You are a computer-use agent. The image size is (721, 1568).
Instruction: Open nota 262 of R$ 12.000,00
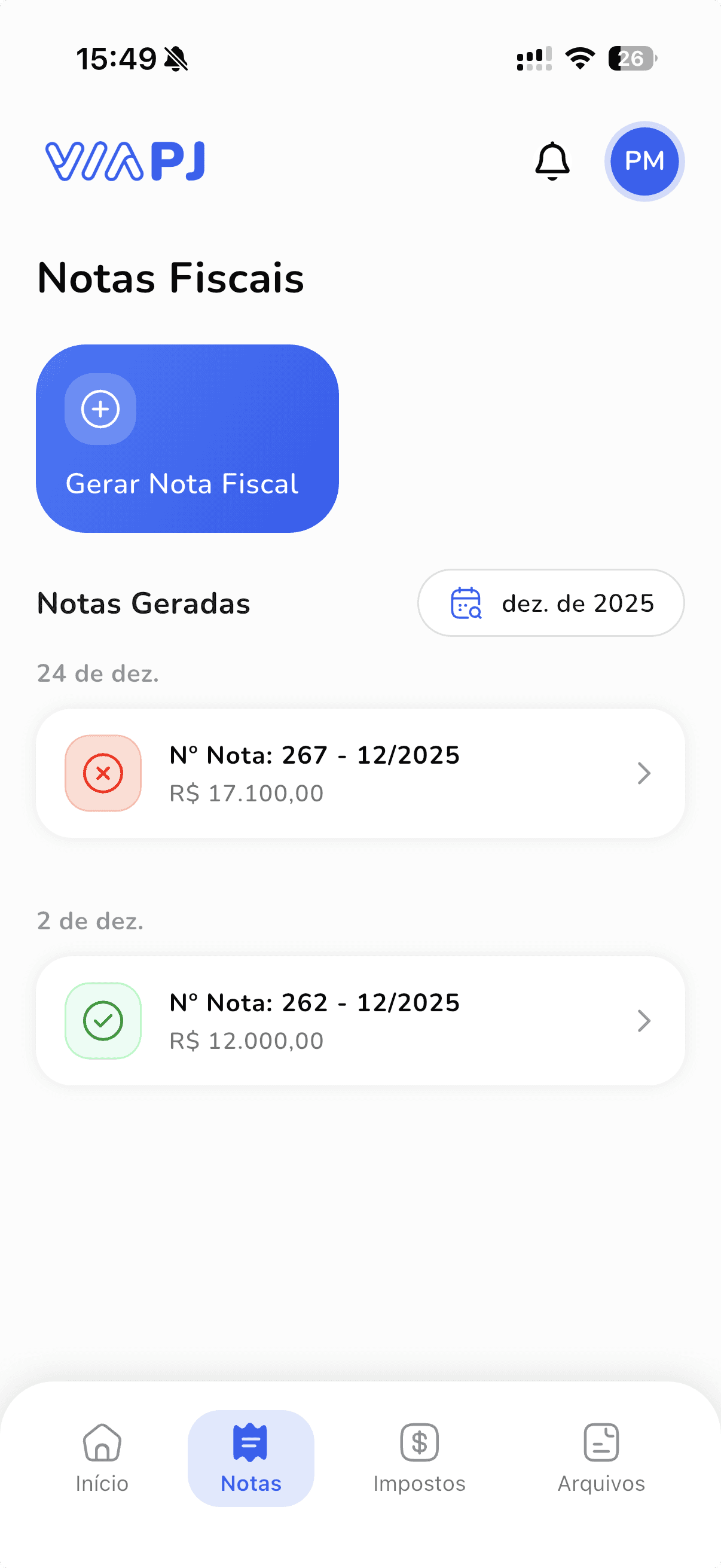(x=360, y=1021)
